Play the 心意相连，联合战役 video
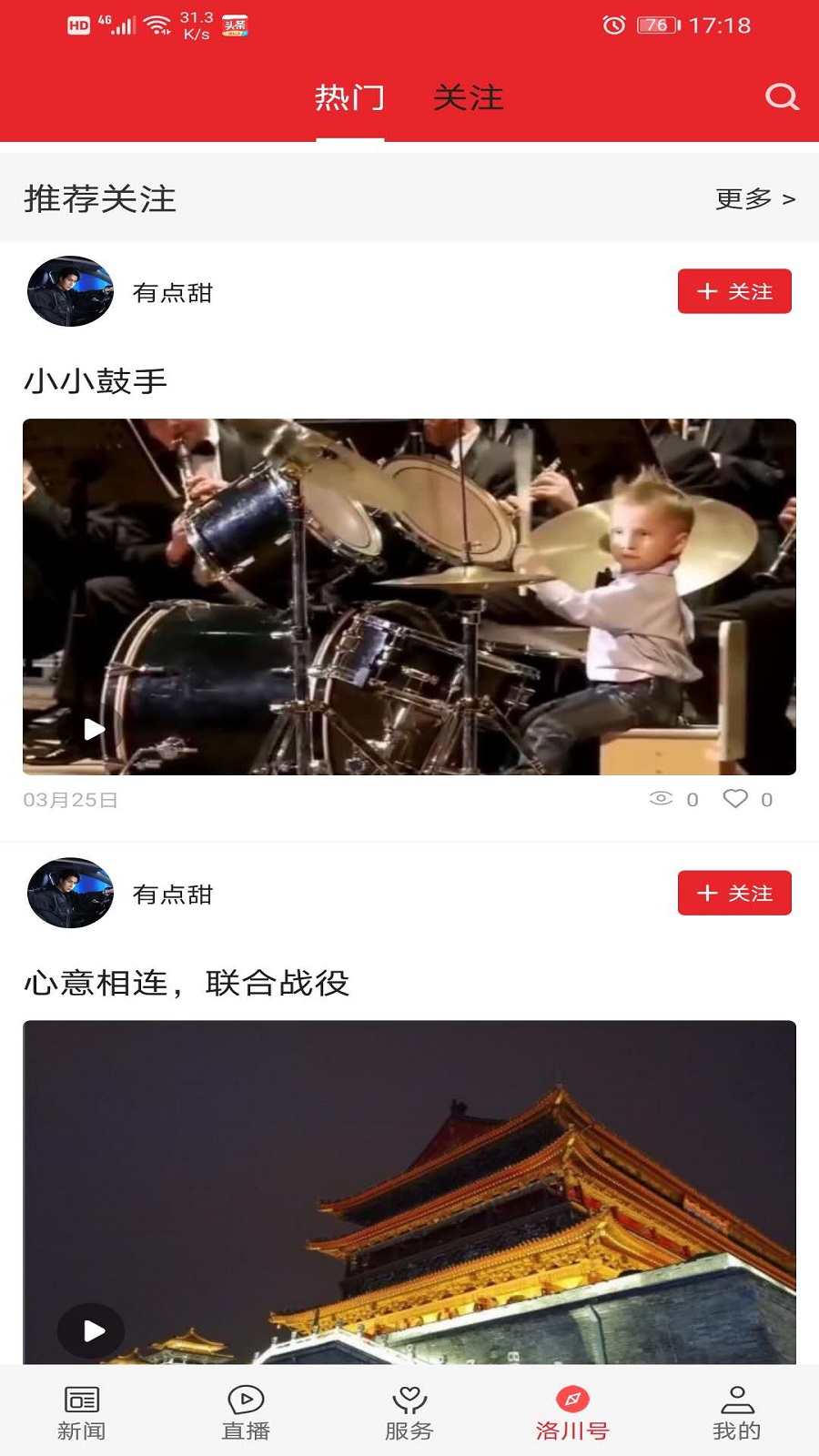The image size is (819, 1456). (91, 1330)
